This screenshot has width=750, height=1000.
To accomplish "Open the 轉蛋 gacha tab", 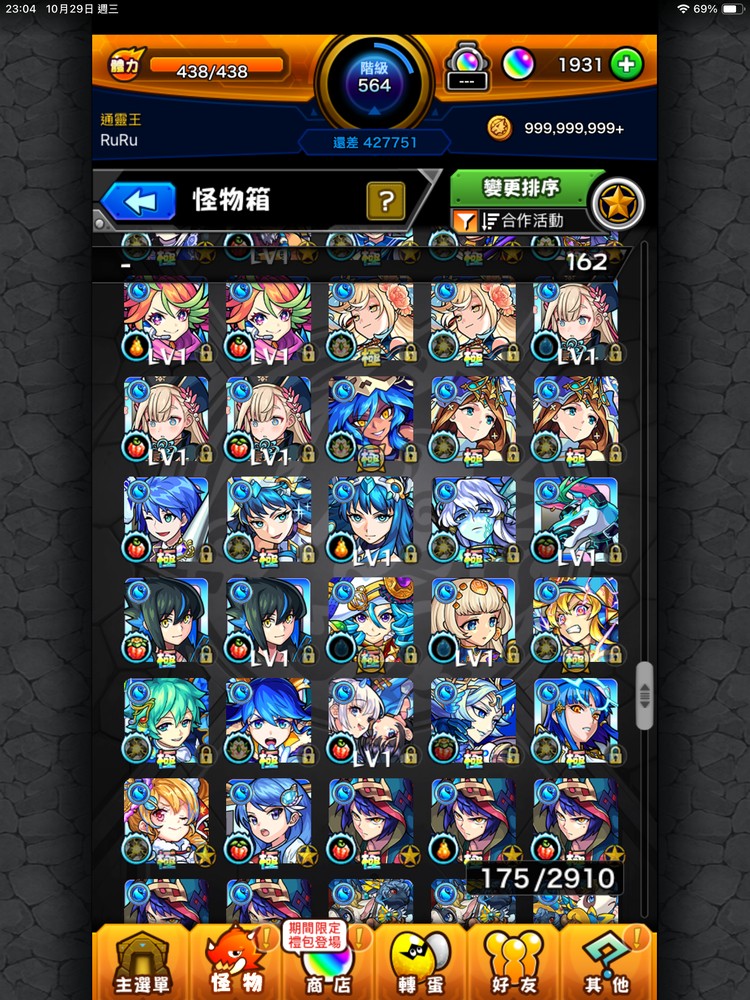I will click(x=420, y=964).
